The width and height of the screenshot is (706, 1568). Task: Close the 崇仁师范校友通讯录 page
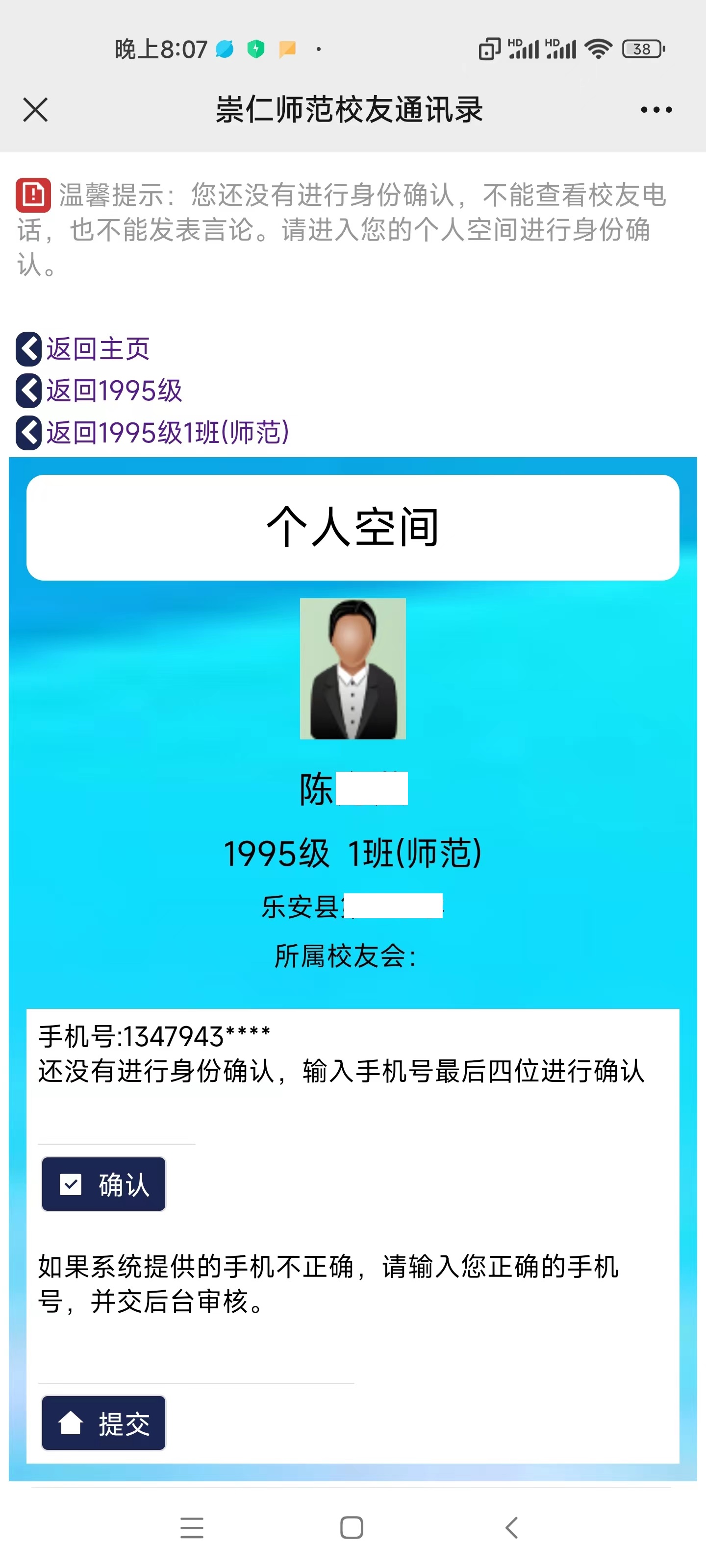pos(35,110)
